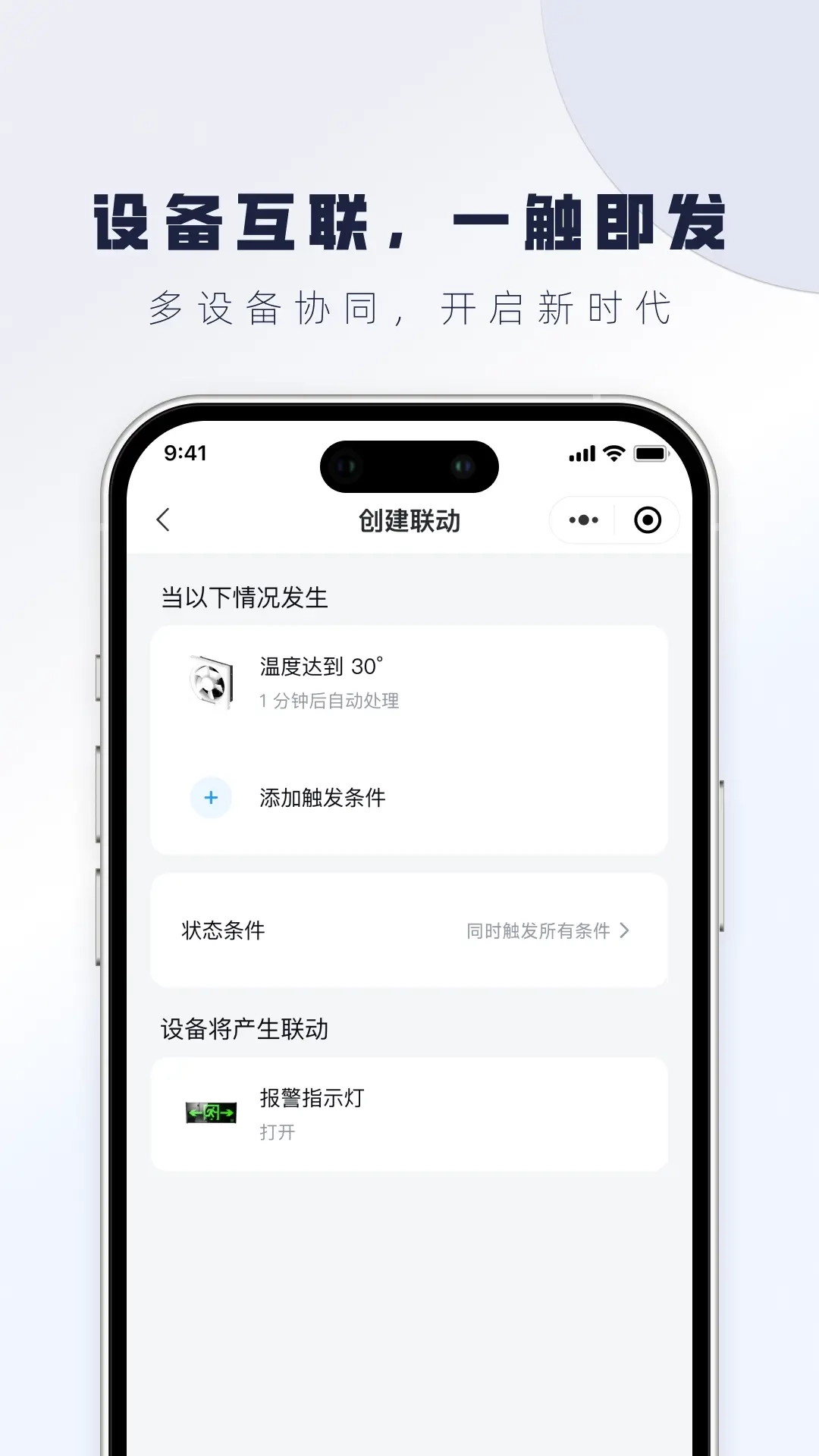
Task: Click the 报警指示灯 exit-sign device icon
Action: click(x=211, y=1112)
